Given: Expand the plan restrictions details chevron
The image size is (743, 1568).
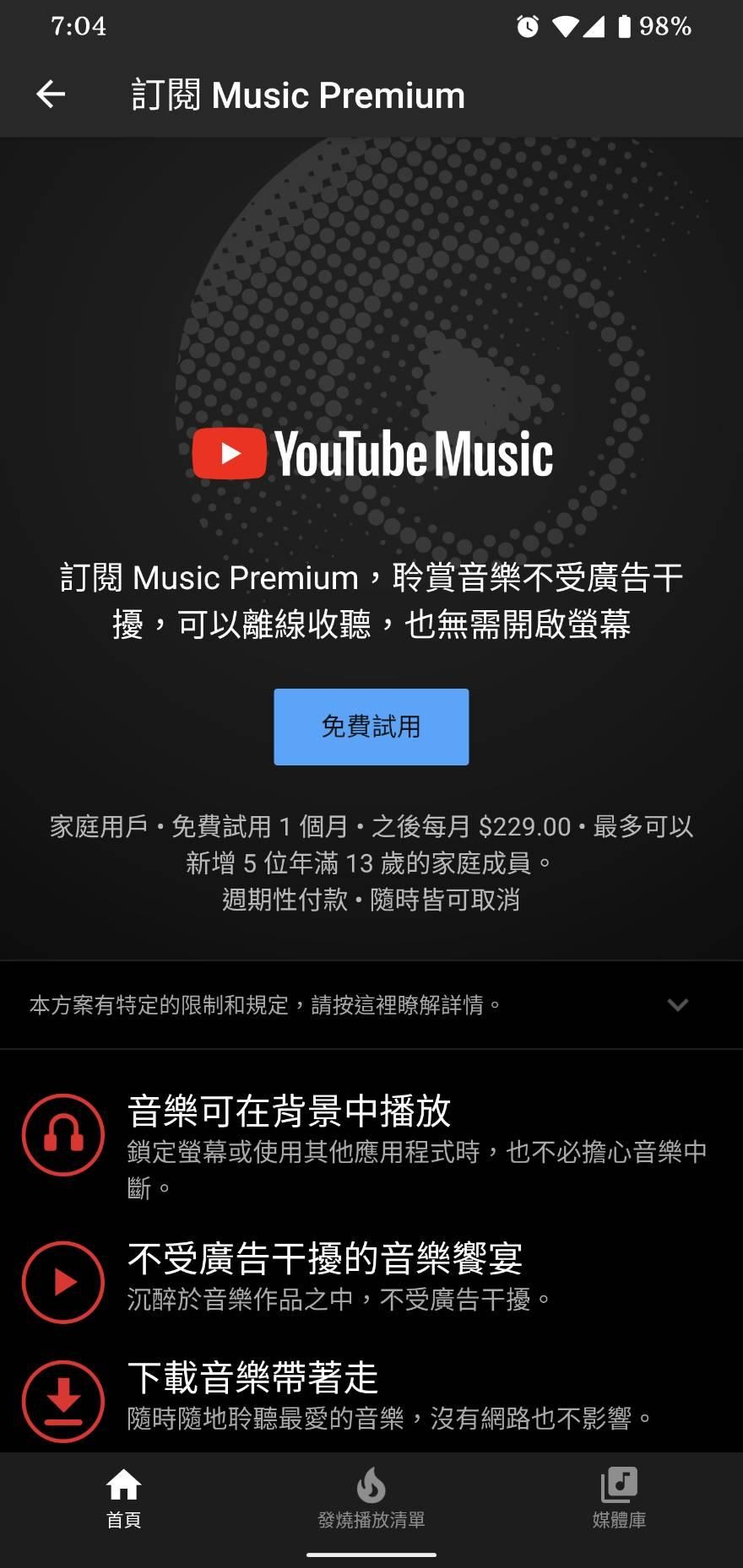Looking at the screenshot, I should click(x=676, y=1005).
